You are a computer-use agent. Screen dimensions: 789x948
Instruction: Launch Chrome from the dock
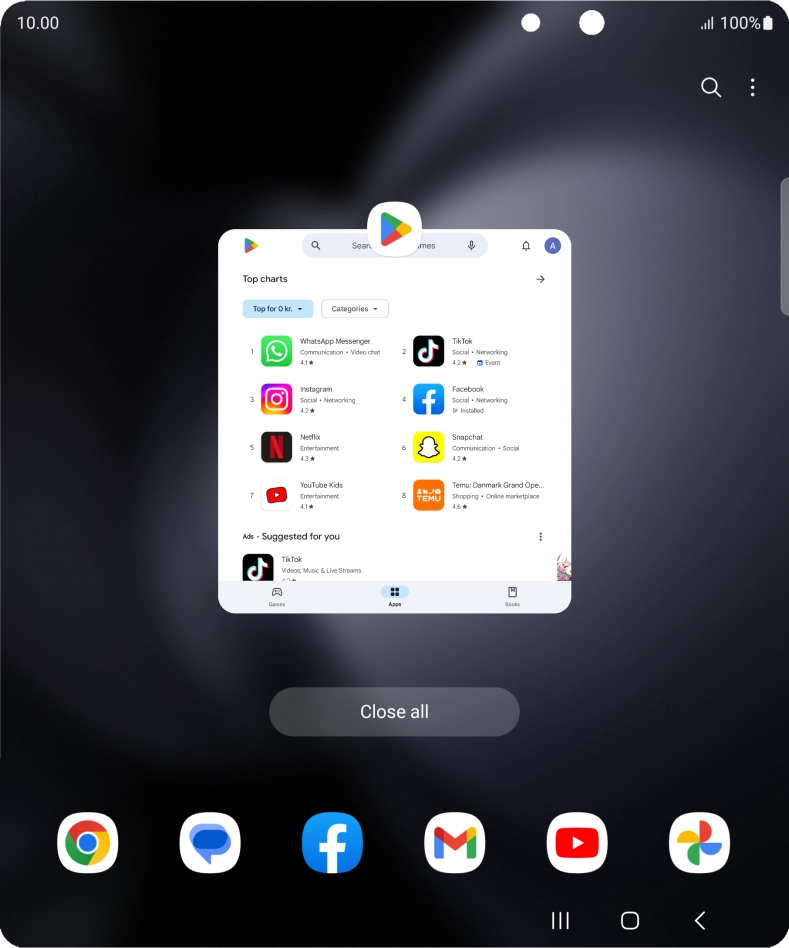click(88, 842)
